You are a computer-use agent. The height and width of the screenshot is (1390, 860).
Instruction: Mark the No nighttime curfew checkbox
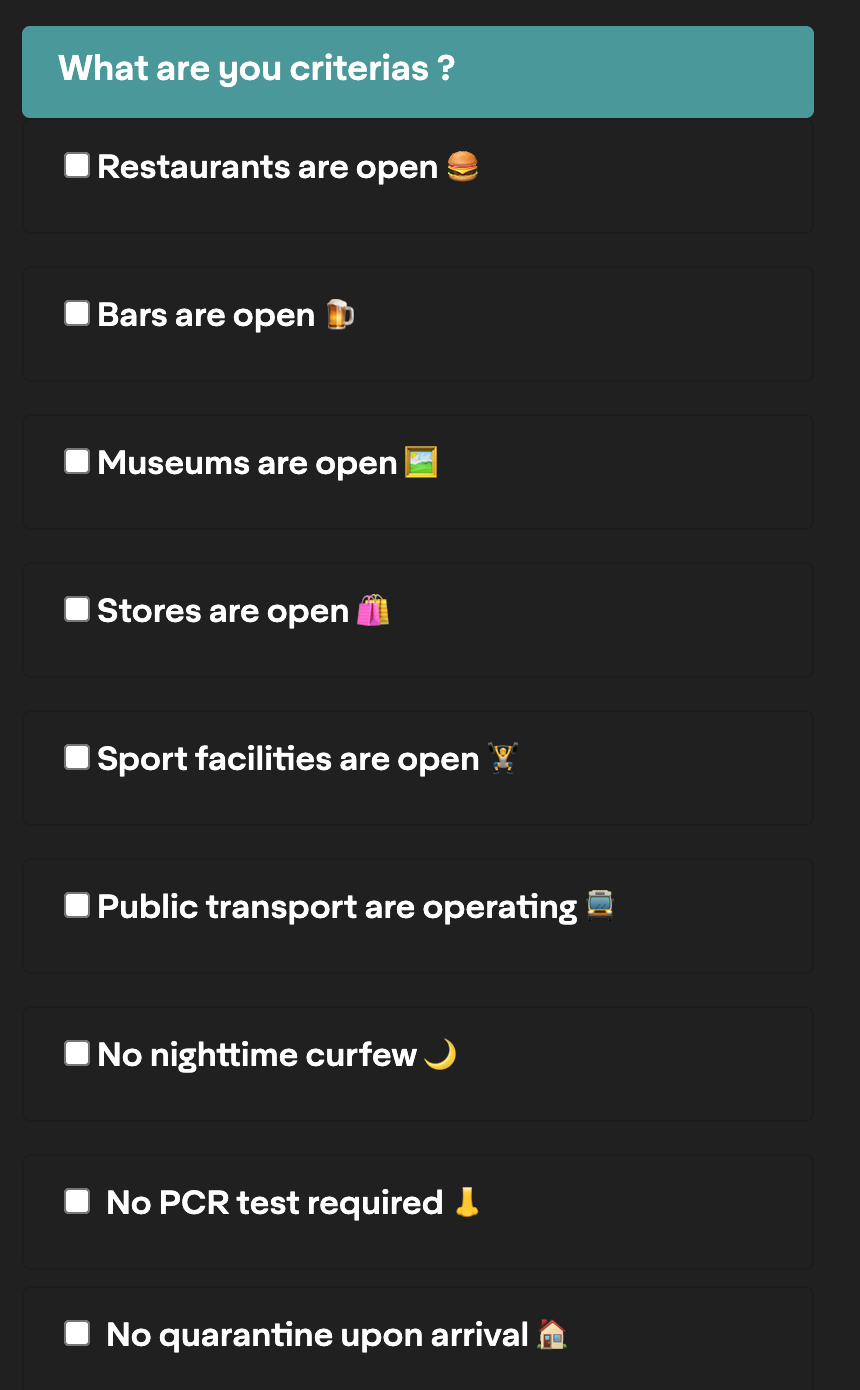pyautogui.click(x=77, y=1053)
